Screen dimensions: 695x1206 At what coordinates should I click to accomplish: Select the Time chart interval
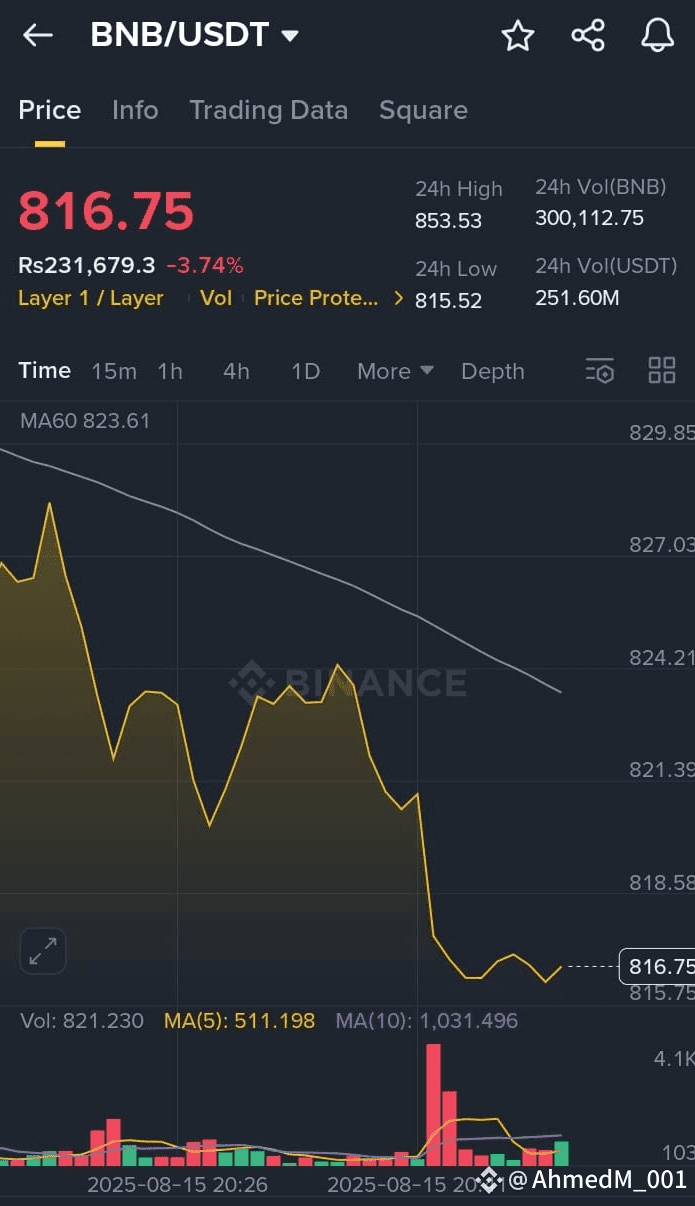pos(45,371)
